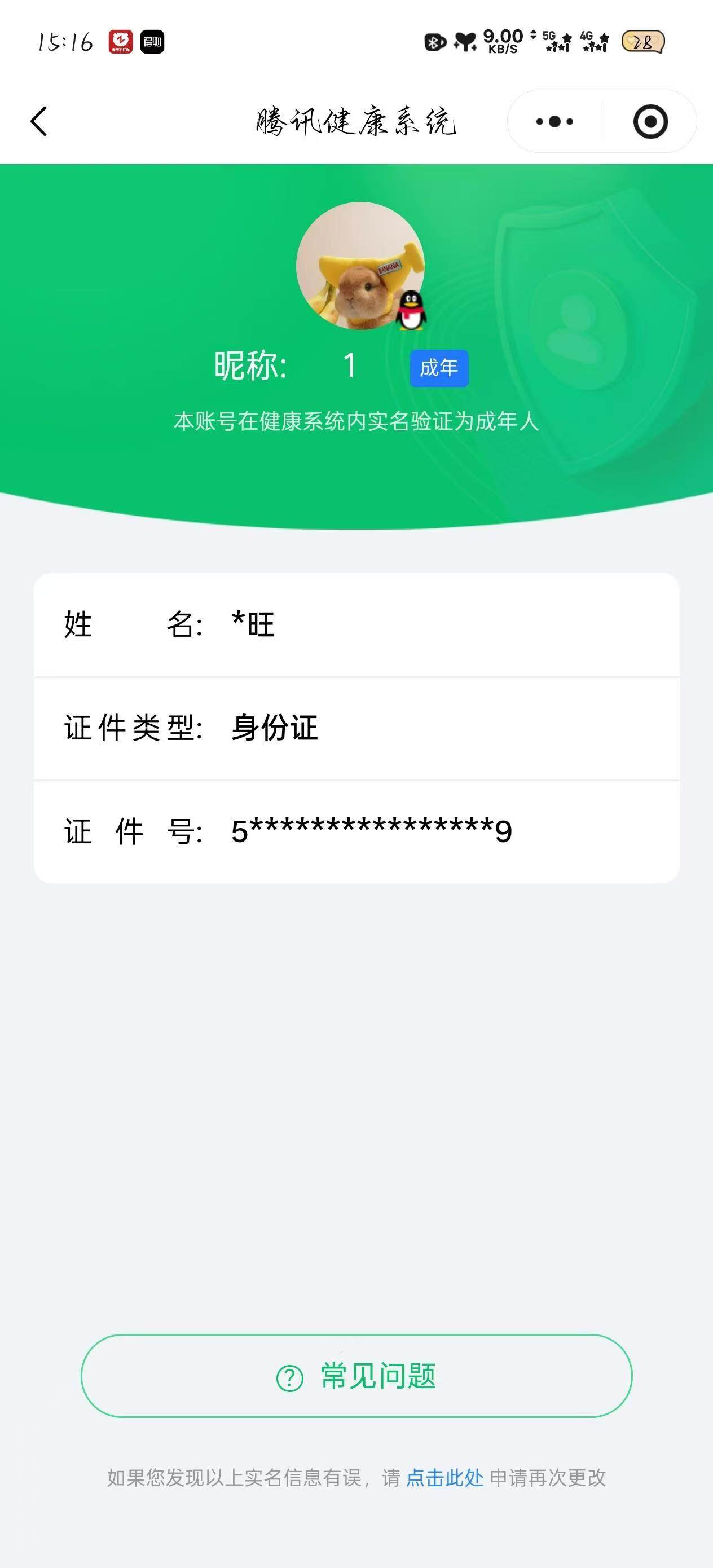This screenshot has height=1568, width=713.
Task: Click the 腾讯健康系统 title
Action: 356,121
